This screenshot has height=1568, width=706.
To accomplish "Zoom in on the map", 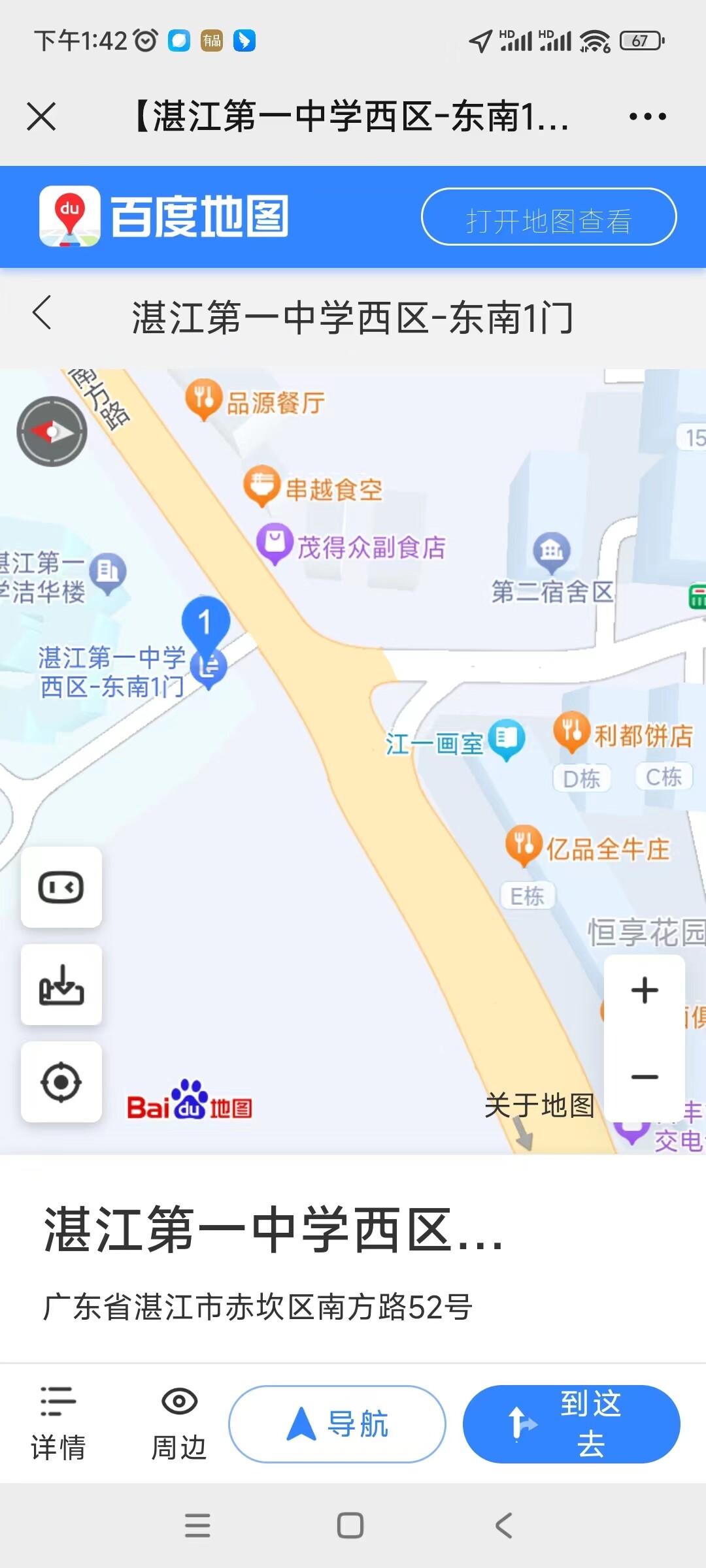I will pos(645,990).
